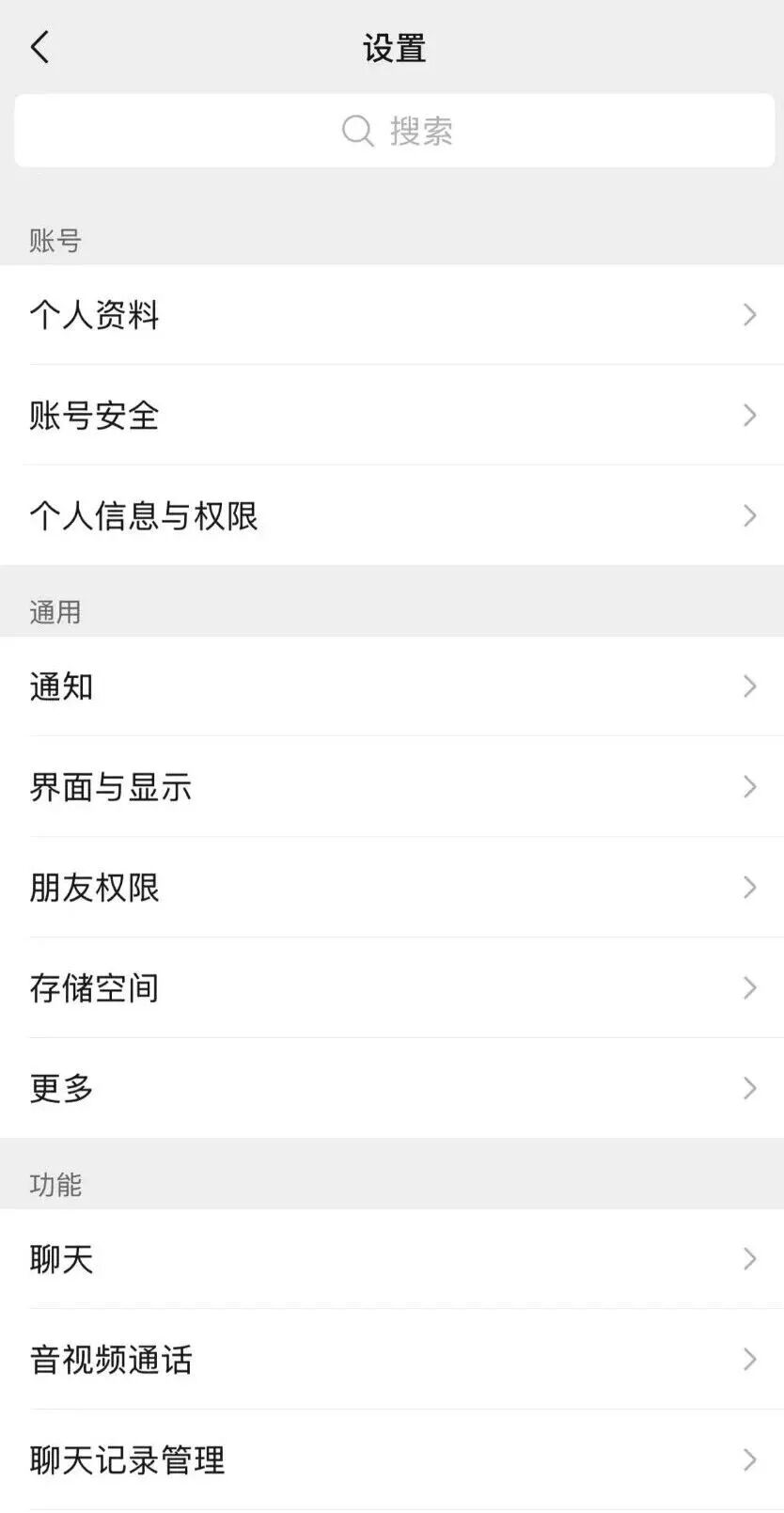Open 个人资料 settings
784x1513 pixels.
[392, 315]
